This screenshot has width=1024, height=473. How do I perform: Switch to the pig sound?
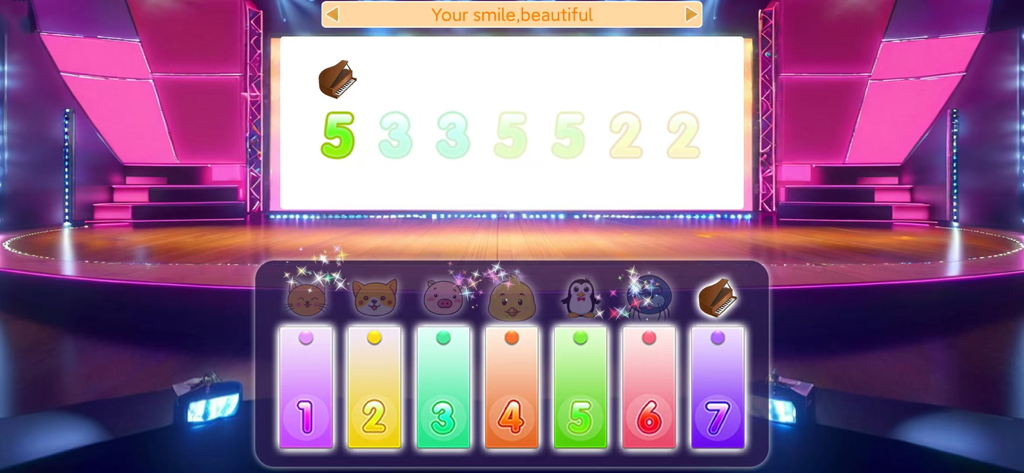pyautogui.click(x=443, y=298)
